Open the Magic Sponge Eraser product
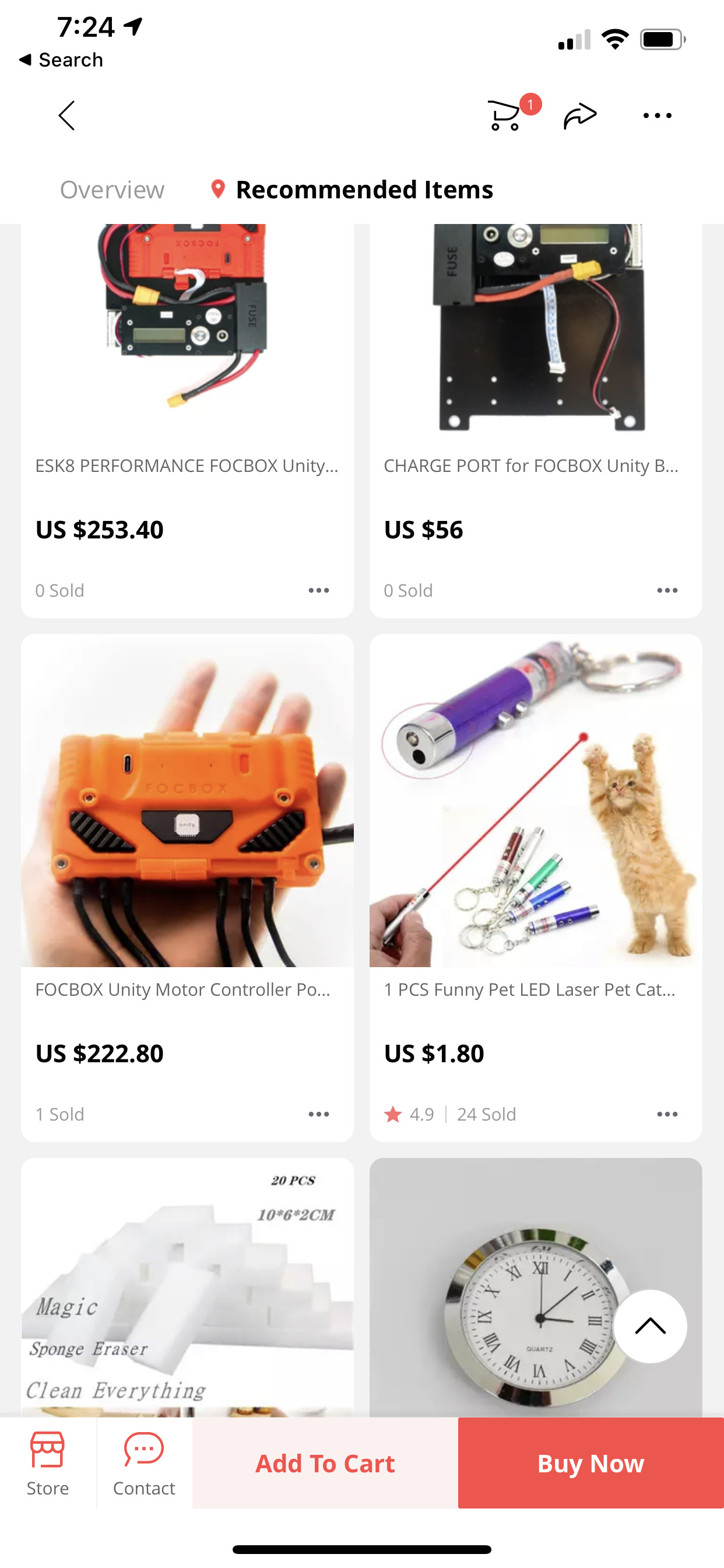Screen dimensions: 724x1568 pyautogui.click(x=187, y=1284)
